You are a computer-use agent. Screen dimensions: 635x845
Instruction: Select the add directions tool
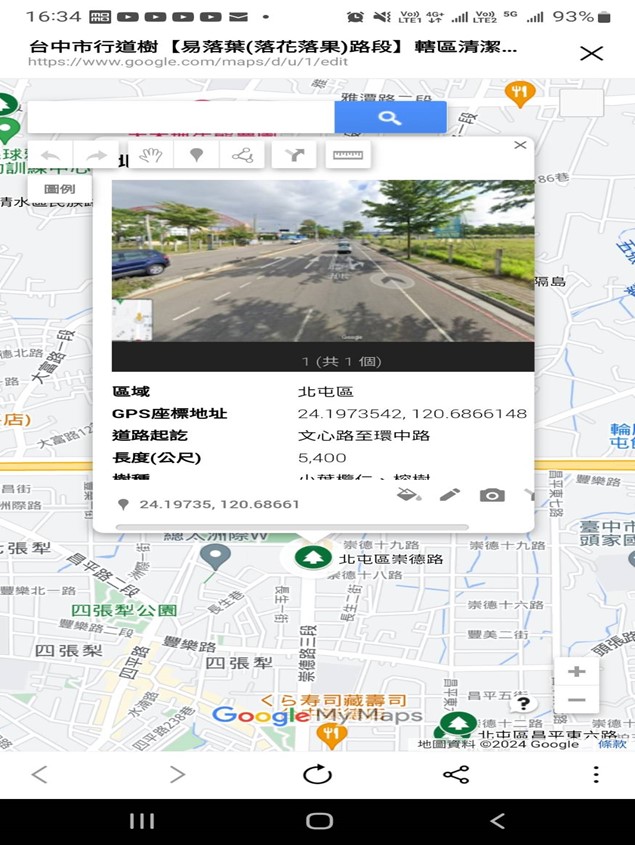point(294,155)
